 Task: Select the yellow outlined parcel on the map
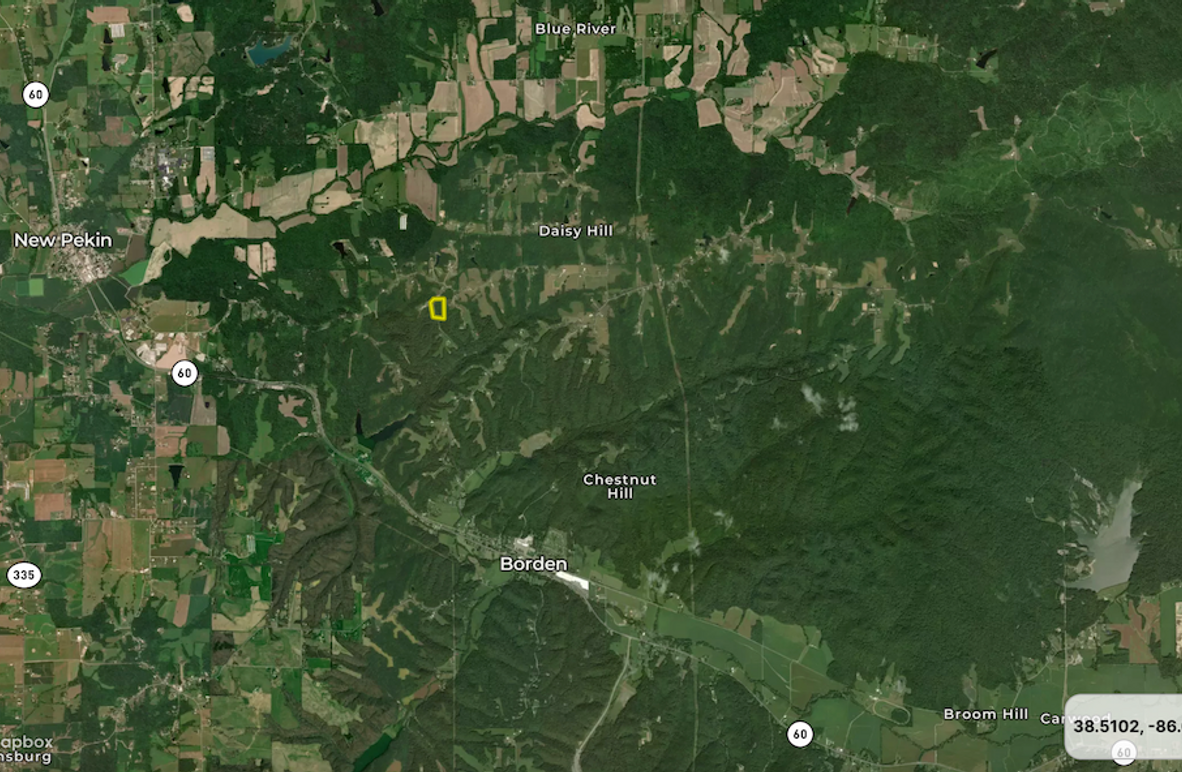point(438,308)
